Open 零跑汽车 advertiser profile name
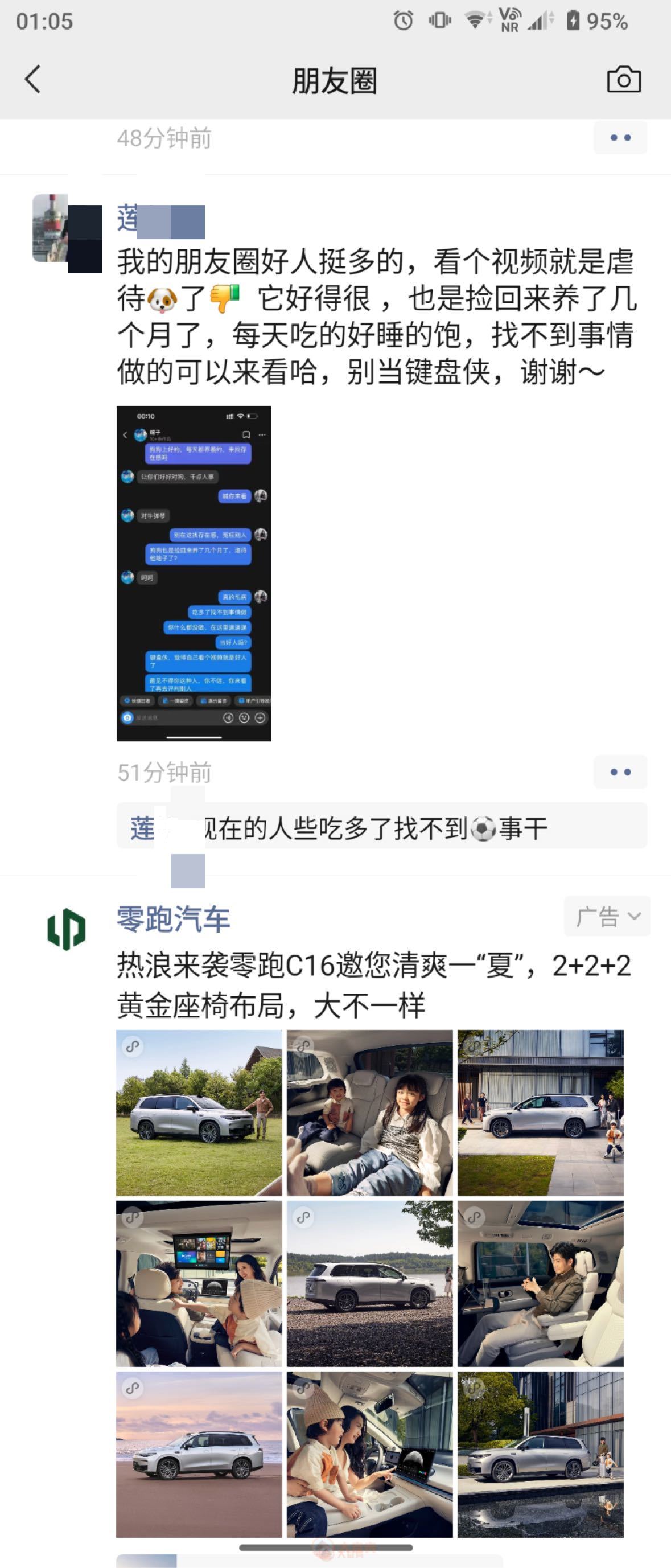The height and width of the screenshot is (1568, 671). (174, 918)
